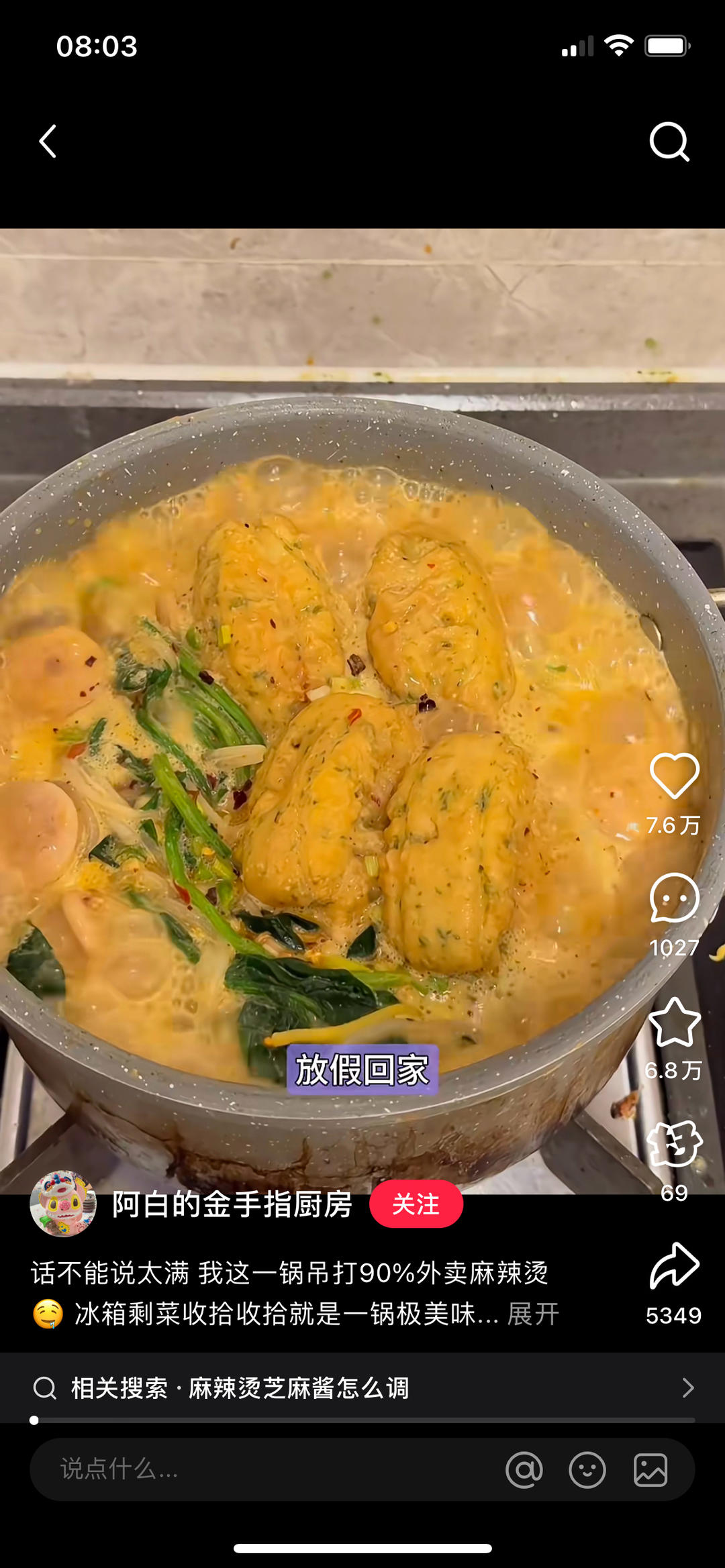Open the comments with 1027 replies
This screenshot has width=725, height=1568.
click(674, 899)
